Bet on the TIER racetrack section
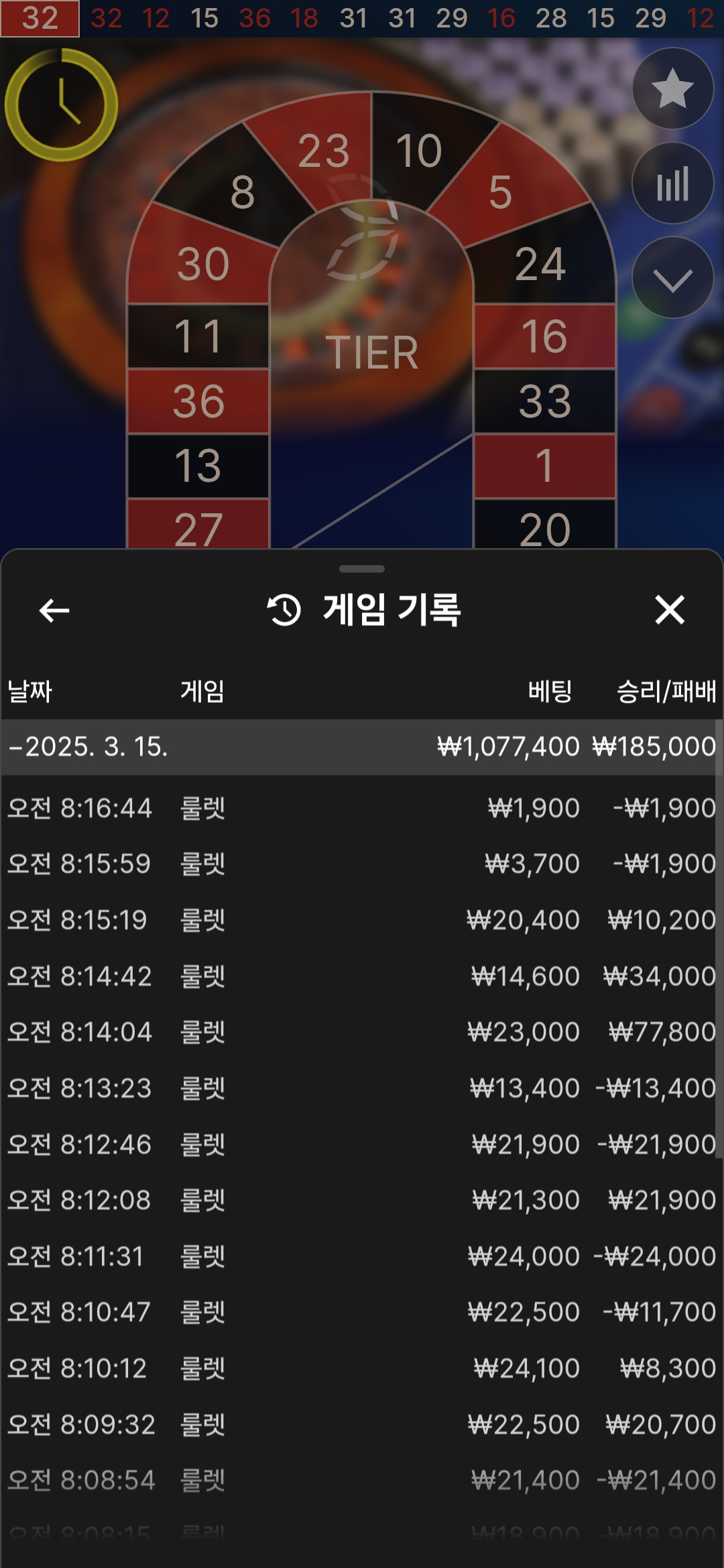The width and height of the screenshot is (724, 1568). coord(372,353)
